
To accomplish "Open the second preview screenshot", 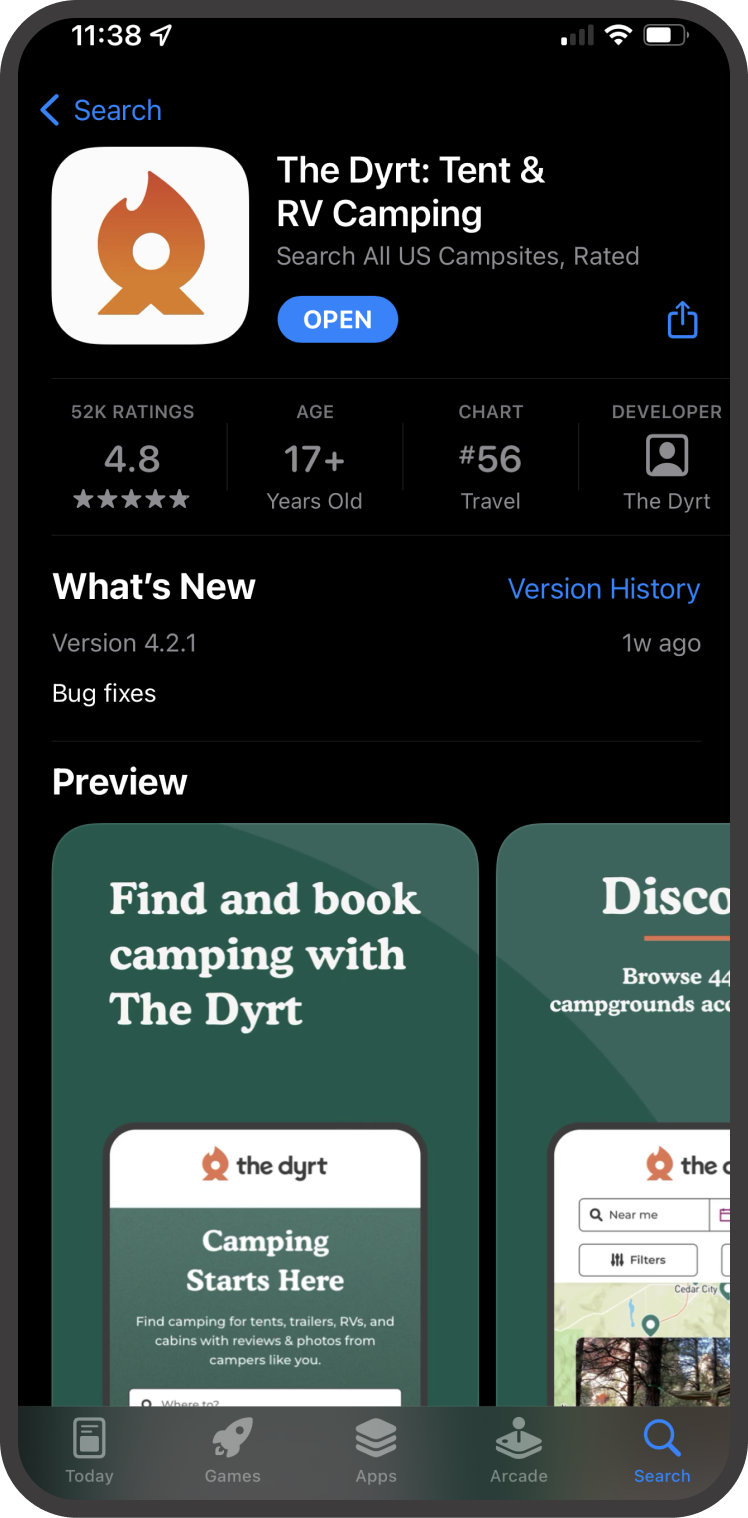I will (613, 1115).
